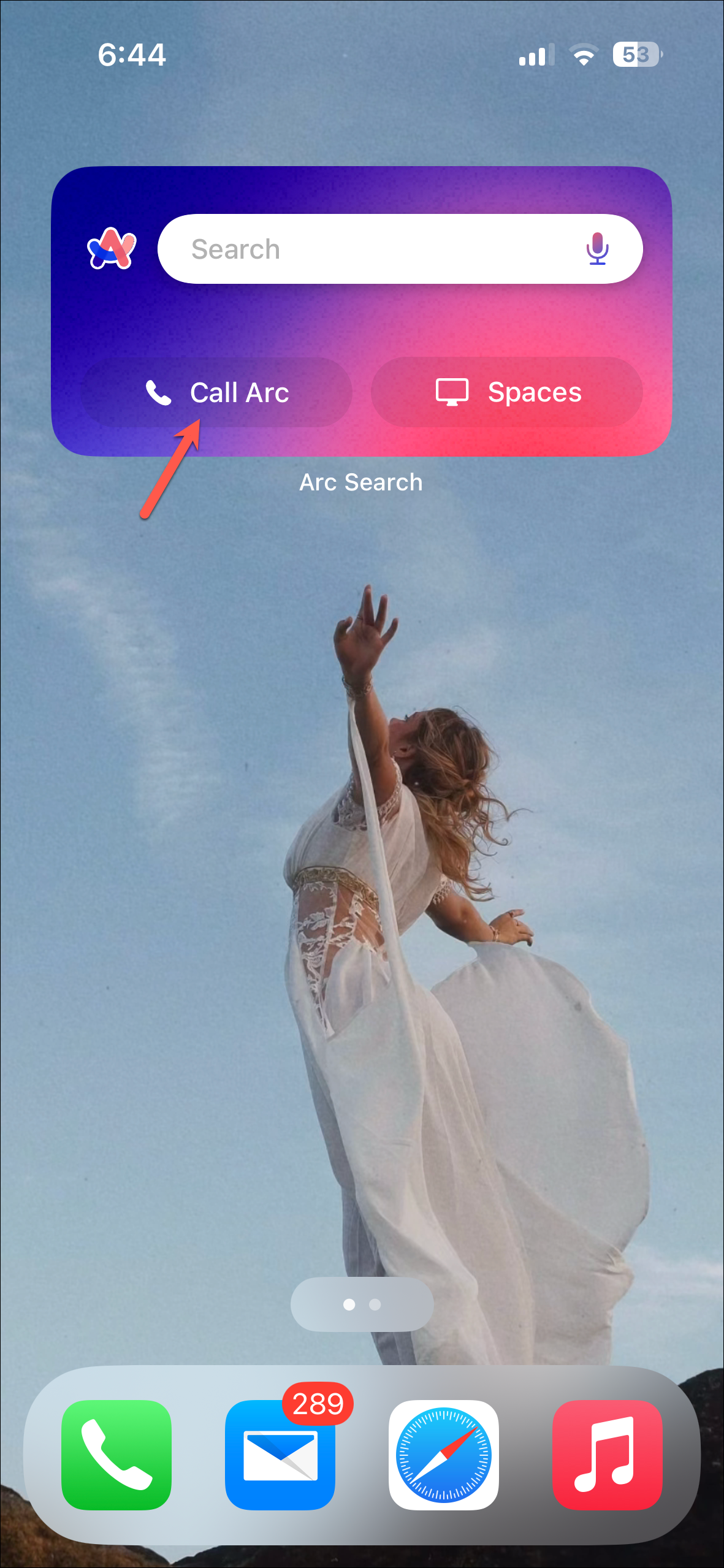Open the Phone app in dock
This screenshot has height=1568, width=724.
[116, 1455]
